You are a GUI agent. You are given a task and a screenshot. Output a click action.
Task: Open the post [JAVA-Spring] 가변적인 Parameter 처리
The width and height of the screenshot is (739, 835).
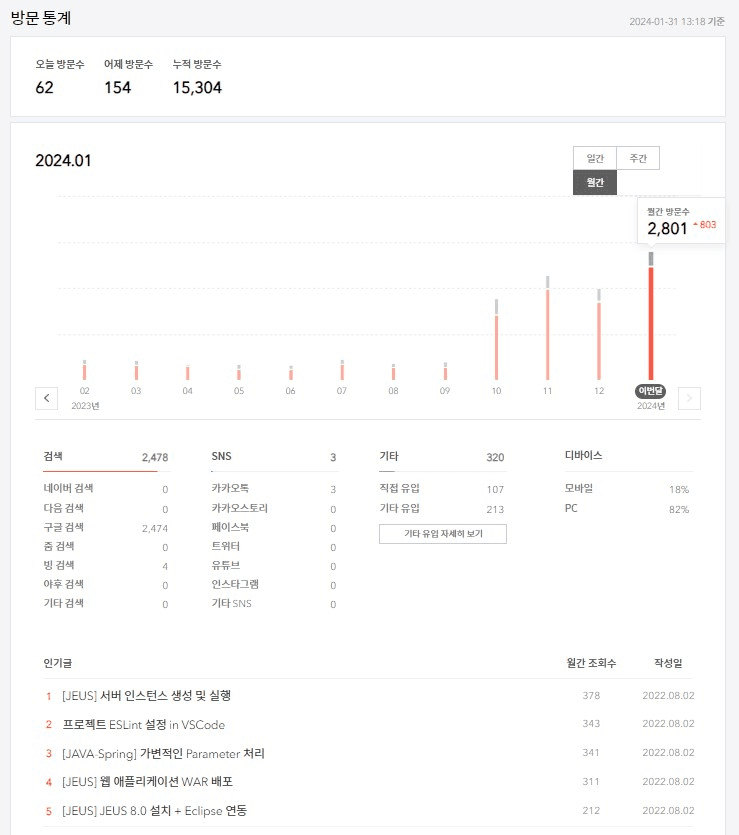click(x=163, y=753)
